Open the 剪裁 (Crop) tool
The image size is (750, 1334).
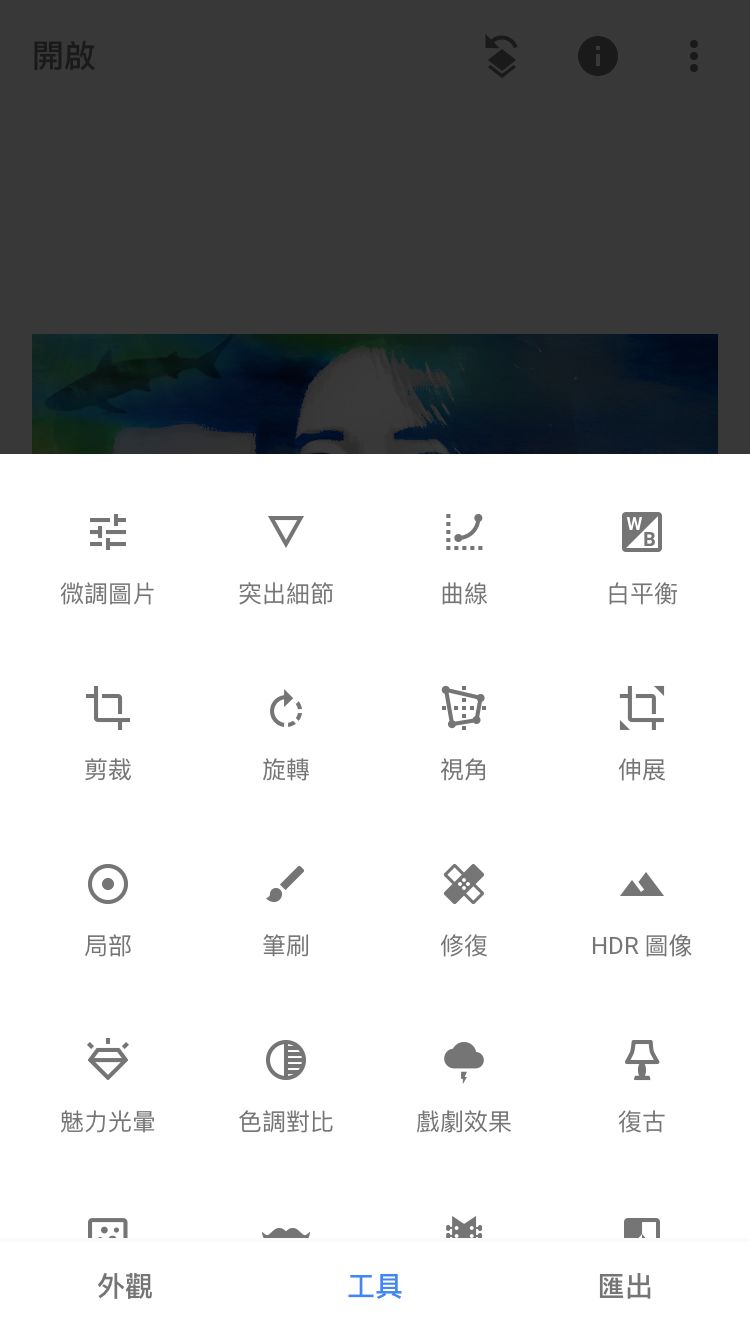107,731
